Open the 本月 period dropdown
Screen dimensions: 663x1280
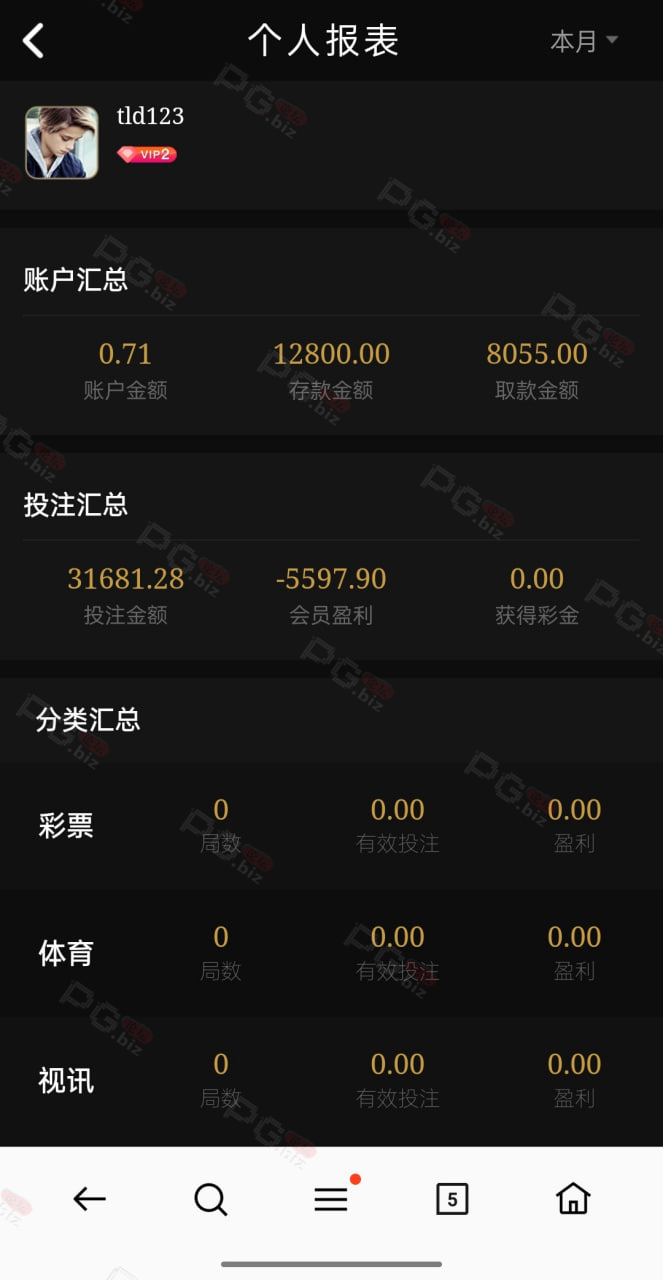point(584,41)
